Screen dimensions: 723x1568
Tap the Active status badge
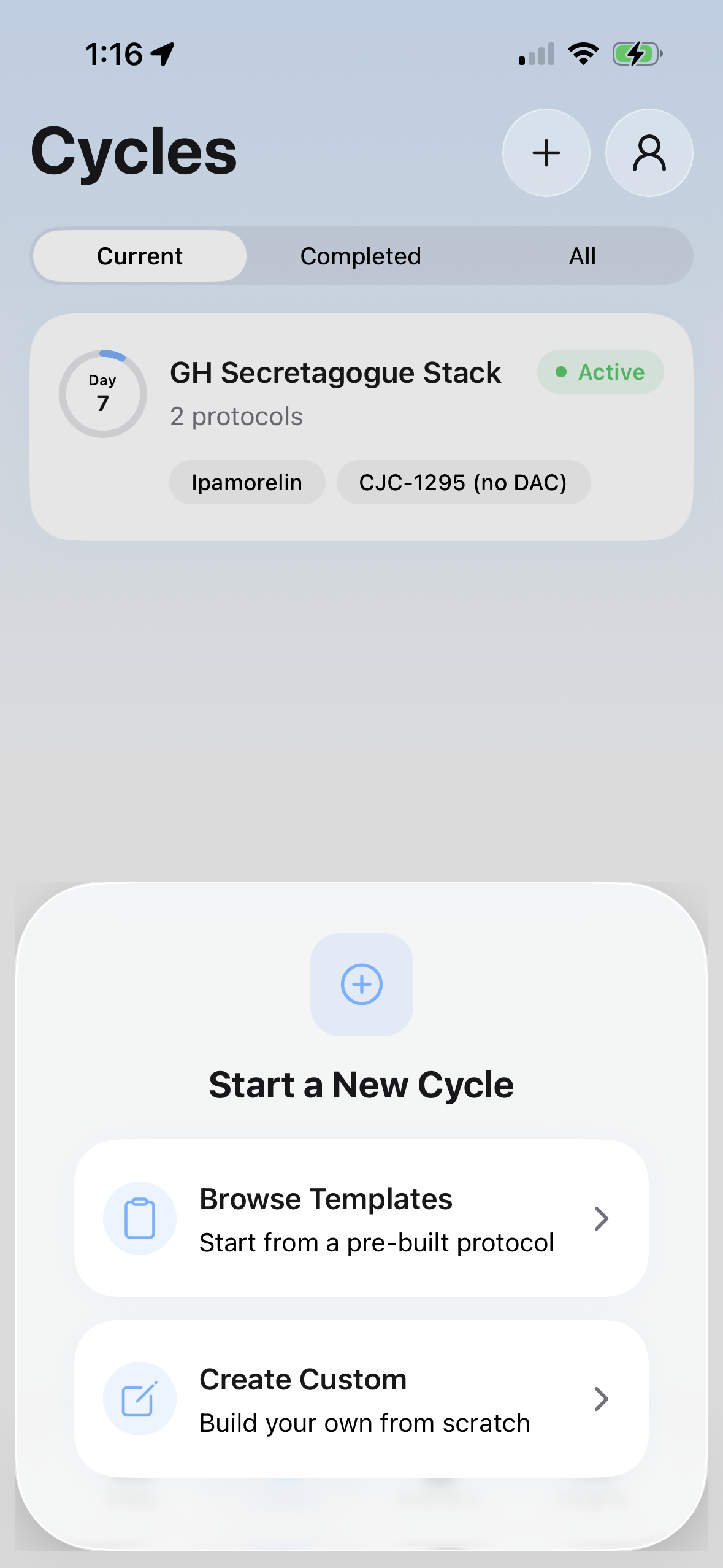[600, 371]
